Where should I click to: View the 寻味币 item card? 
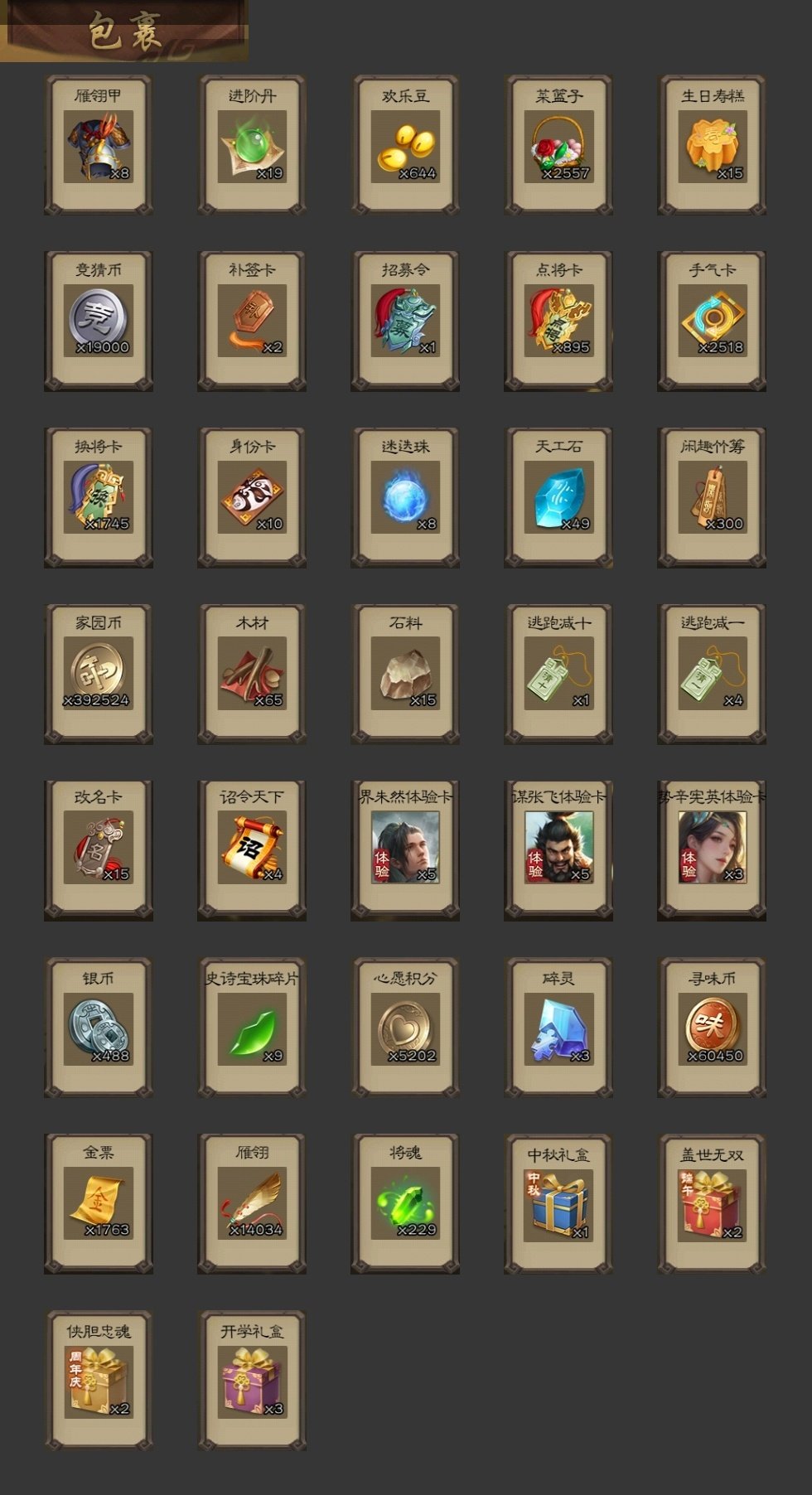tap(712, 1028)
